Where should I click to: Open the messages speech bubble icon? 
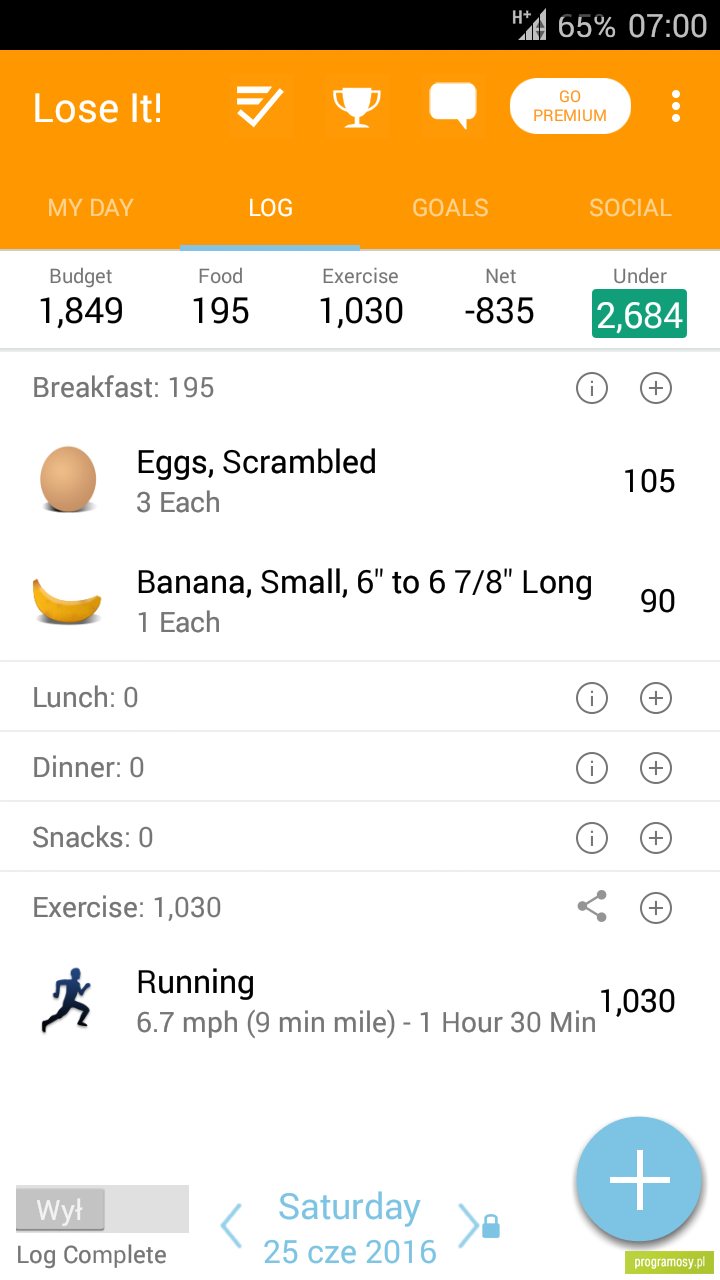tap(453, 106)
